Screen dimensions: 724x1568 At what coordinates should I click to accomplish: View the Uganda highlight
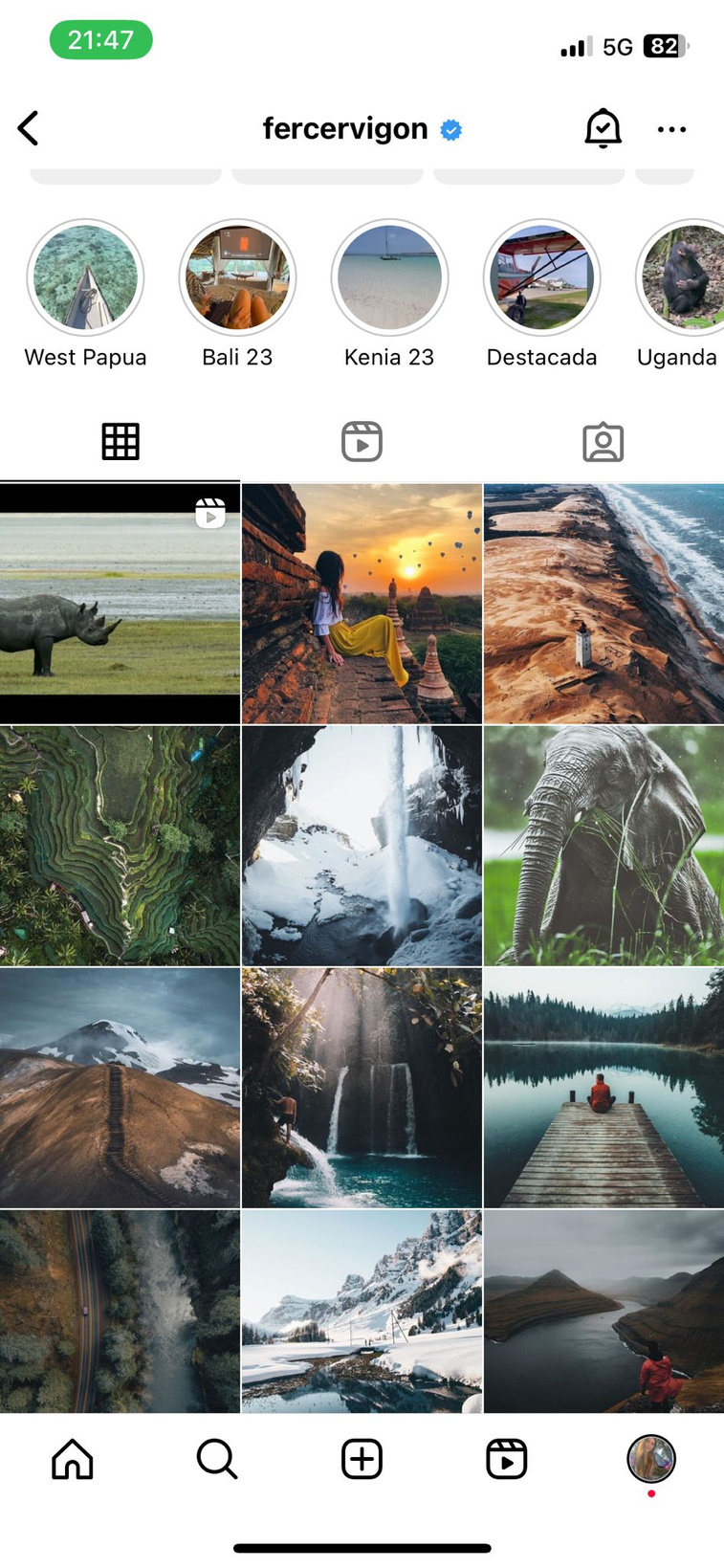[x=681, y=277]
